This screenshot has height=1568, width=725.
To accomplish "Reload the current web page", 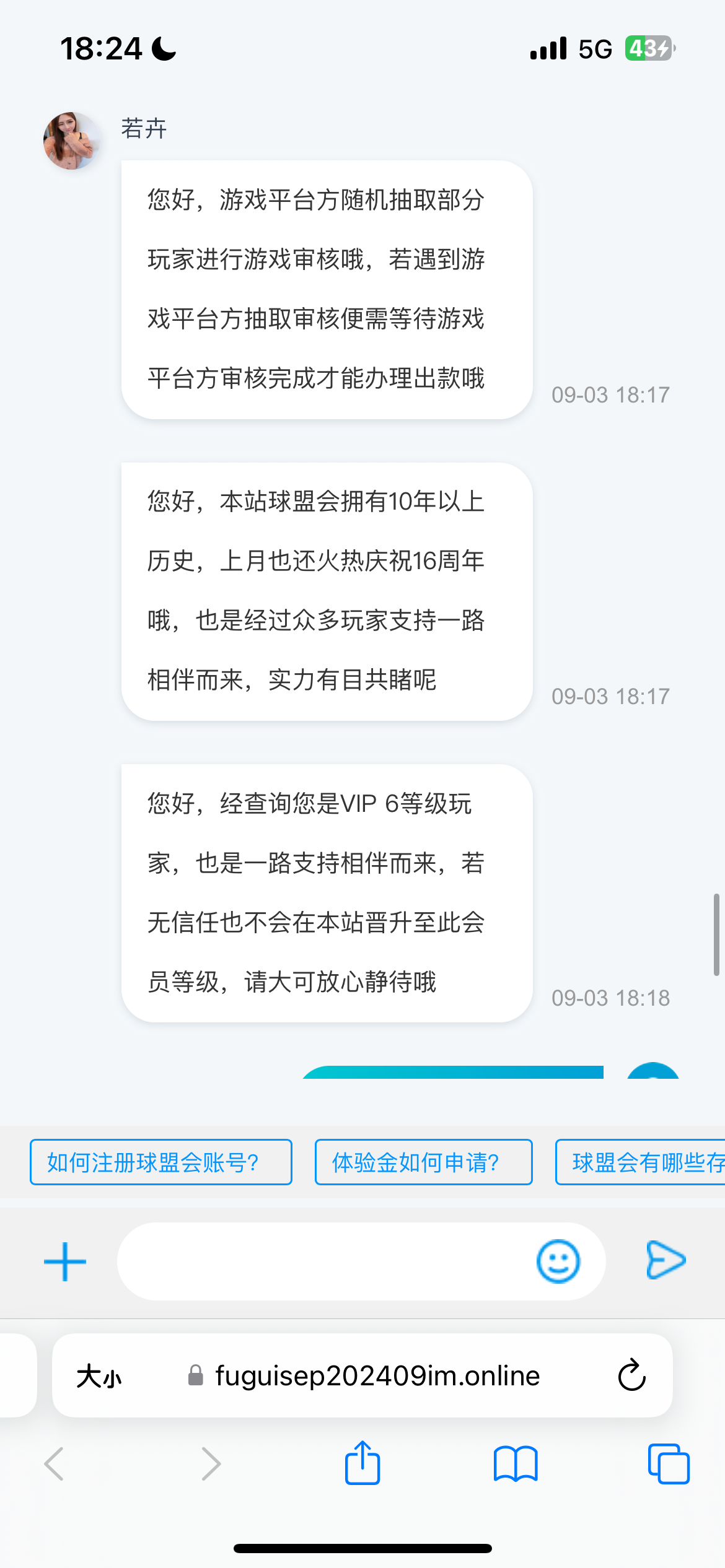I will tap(631, 1376).
